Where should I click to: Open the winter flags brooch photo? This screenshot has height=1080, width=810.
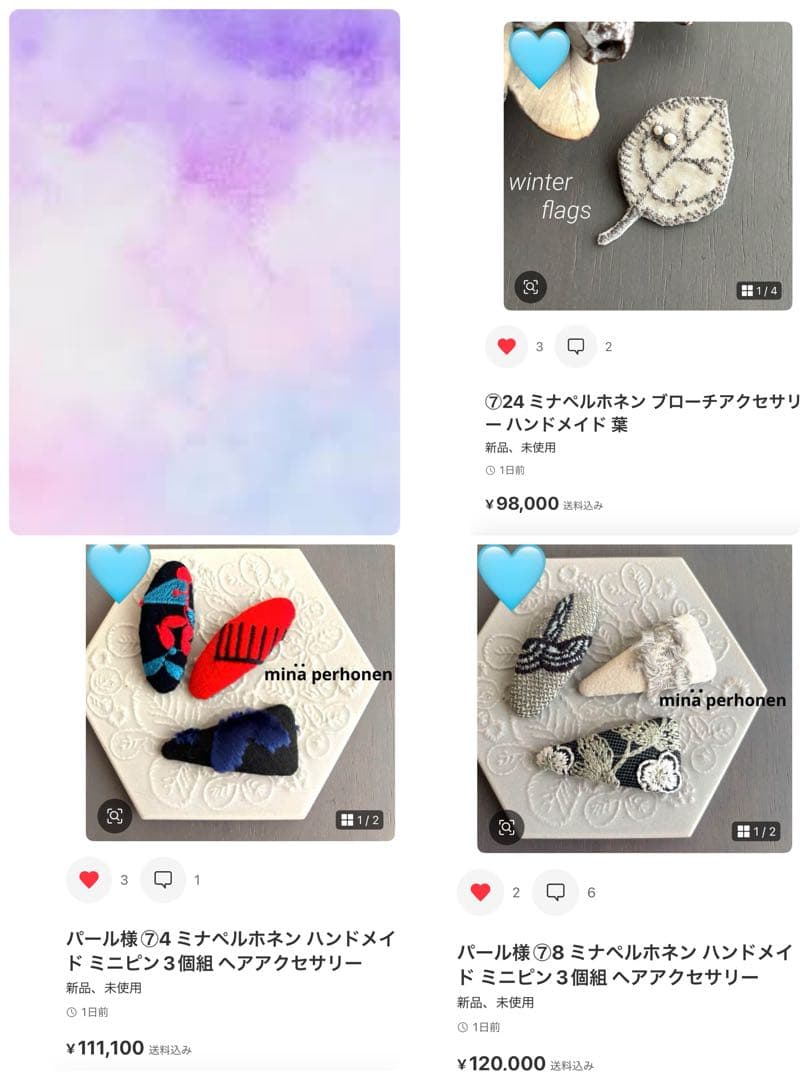coord(648,160)
